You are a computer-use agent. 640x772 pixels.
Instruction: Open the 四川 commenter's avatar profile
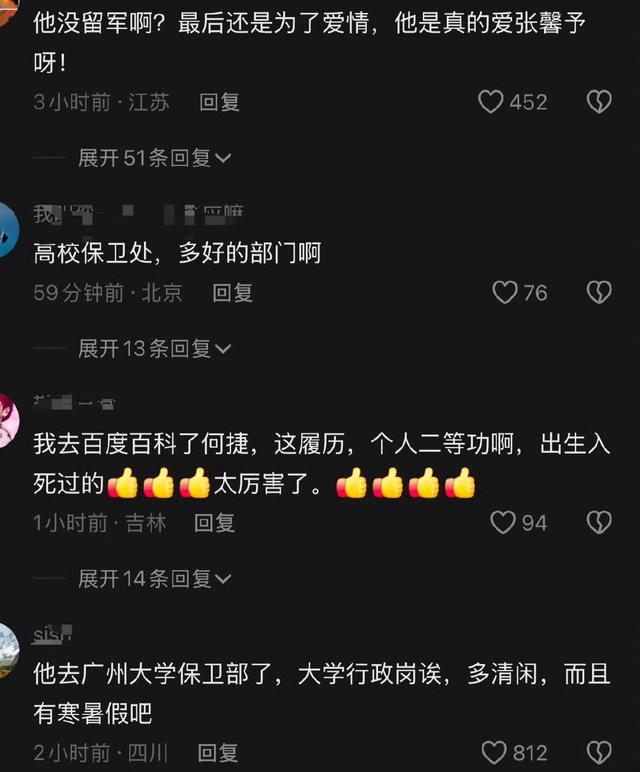6,650
